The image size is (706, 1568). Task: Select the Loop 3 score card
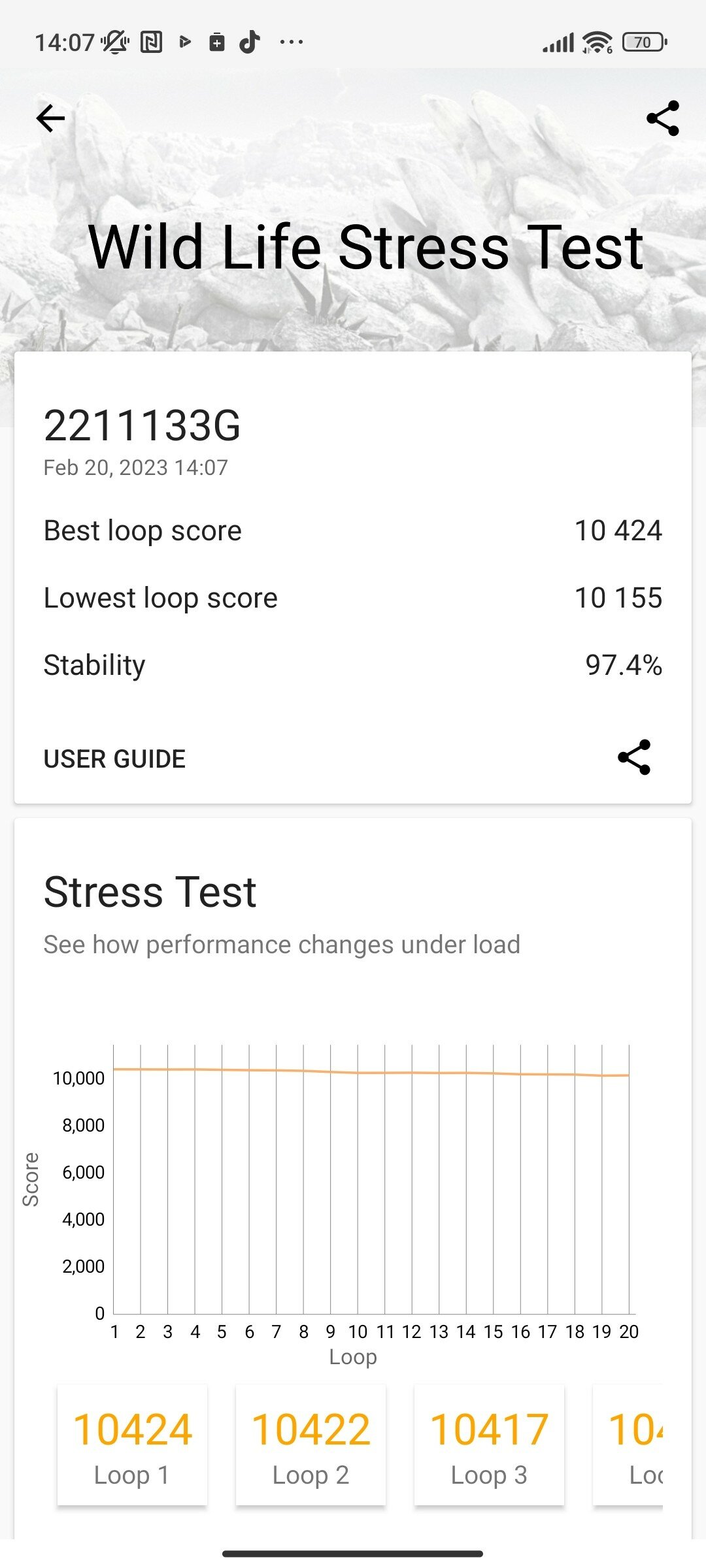tap(489, 1445)
